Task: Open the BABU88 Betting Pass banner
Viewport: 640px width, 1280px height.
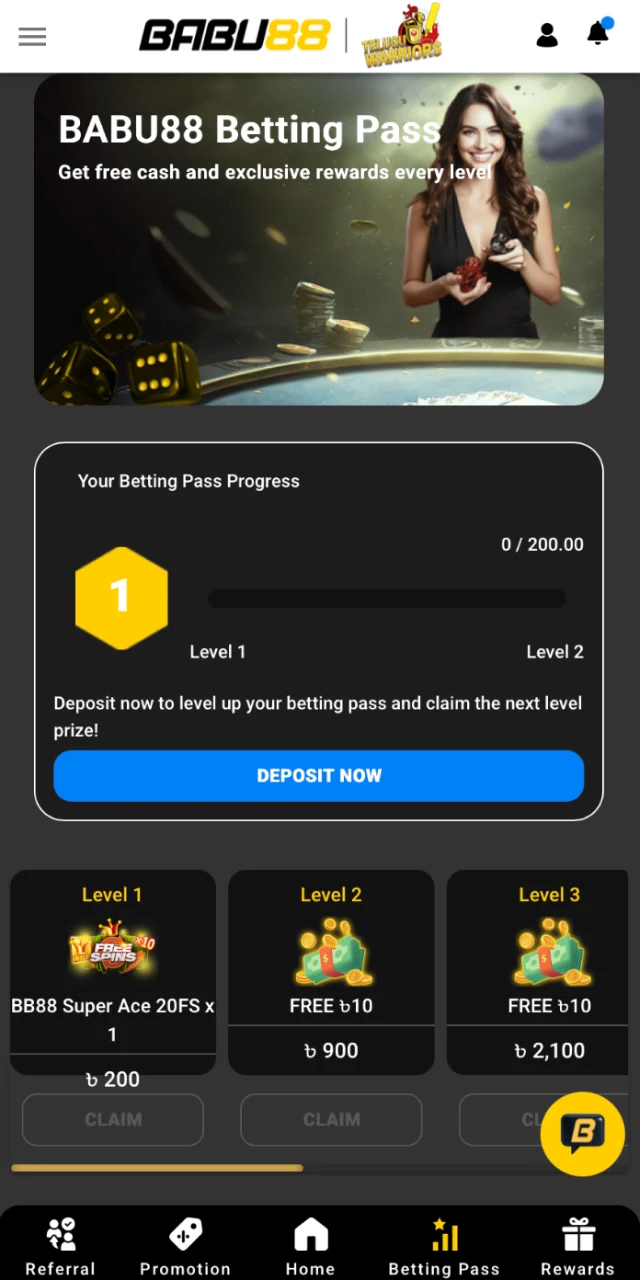Action: pos(318,240)
